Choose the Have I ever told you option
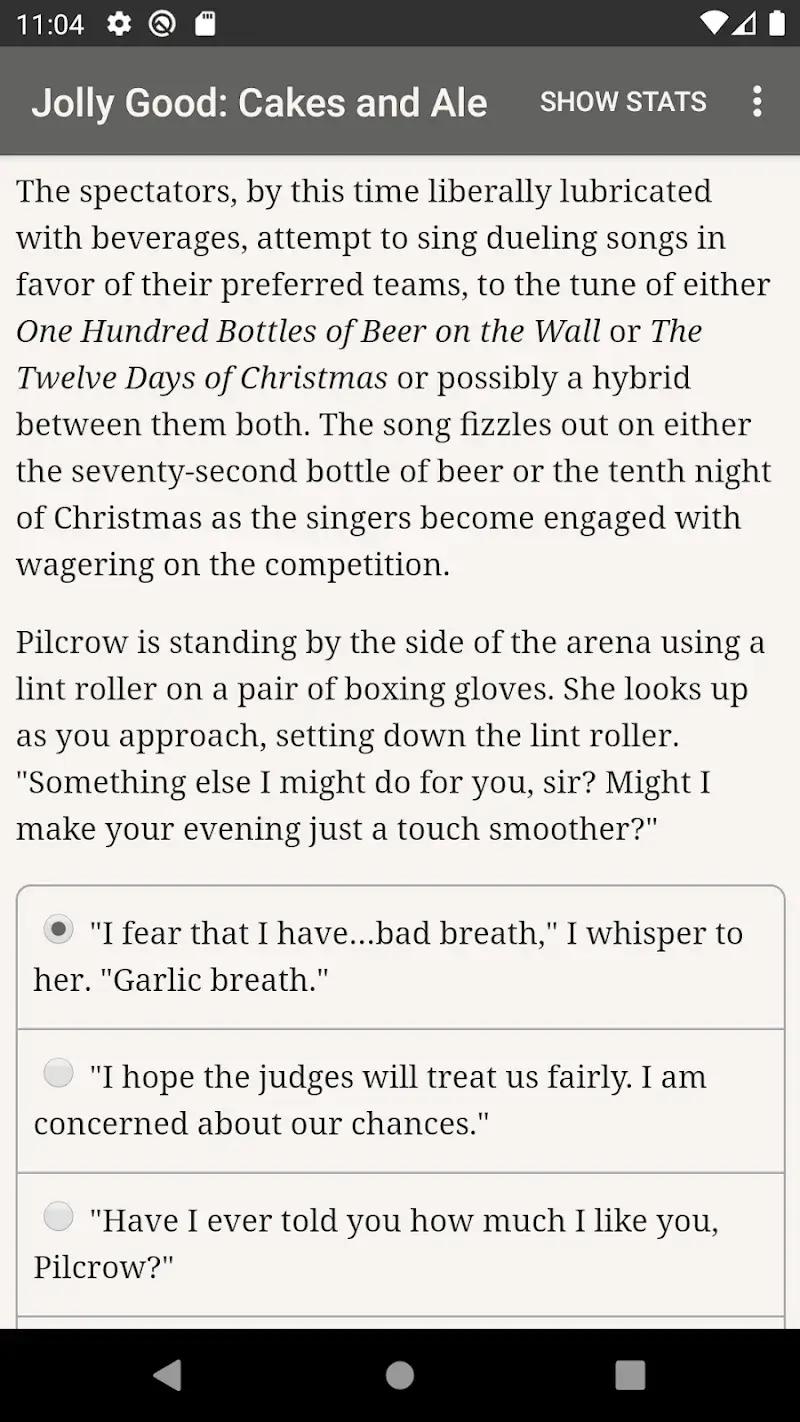The width and height of the screenshot is (800, 1422). coord(400,1243)
